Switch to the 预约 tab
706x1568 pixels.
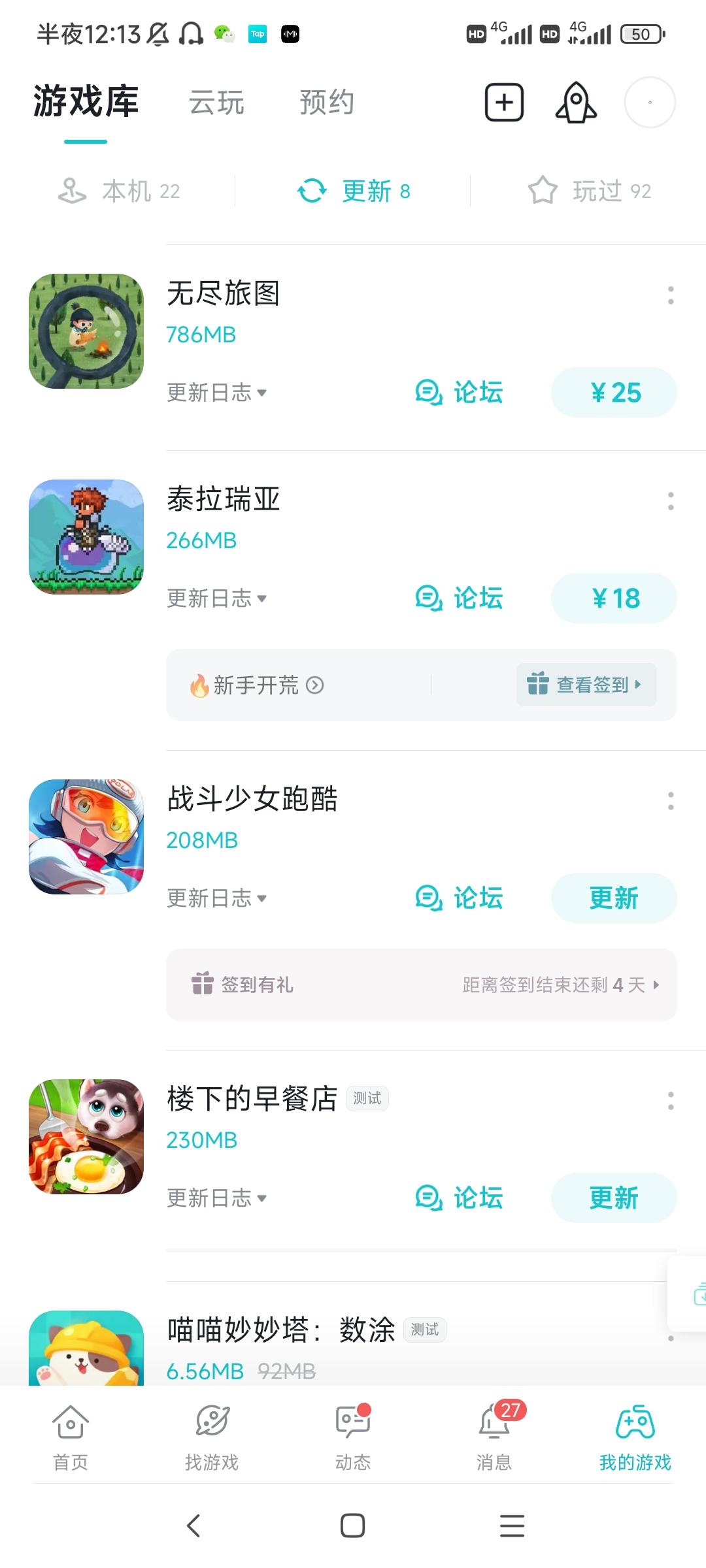[x=327, y=103]
